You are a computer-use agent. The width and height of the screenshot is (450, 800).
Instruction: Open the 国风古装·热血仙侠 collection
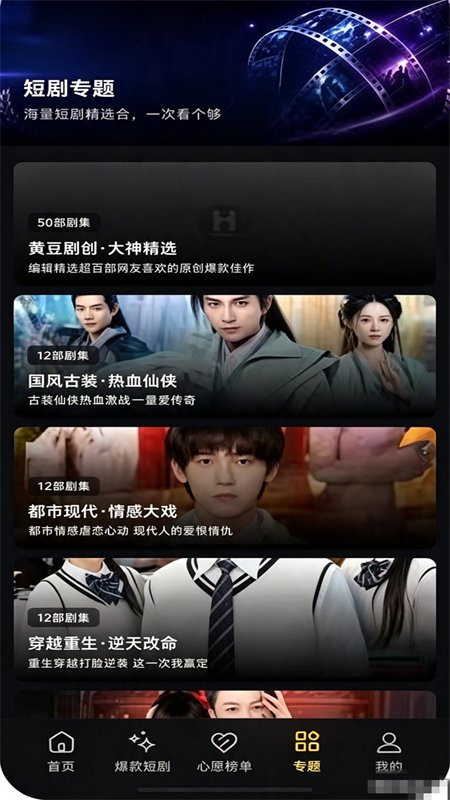pos(224,356)
